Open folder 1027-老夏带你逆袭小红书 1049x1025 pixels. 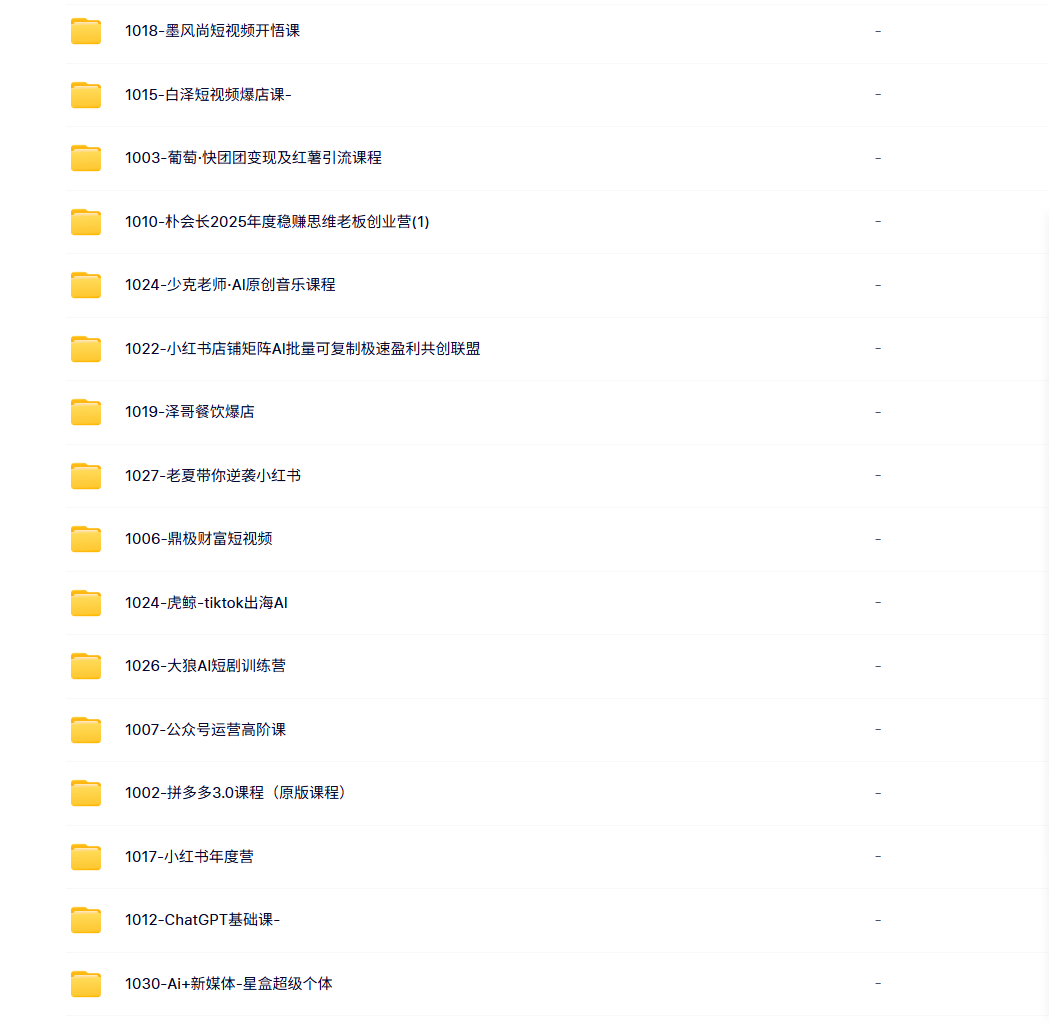coord(212,476)
